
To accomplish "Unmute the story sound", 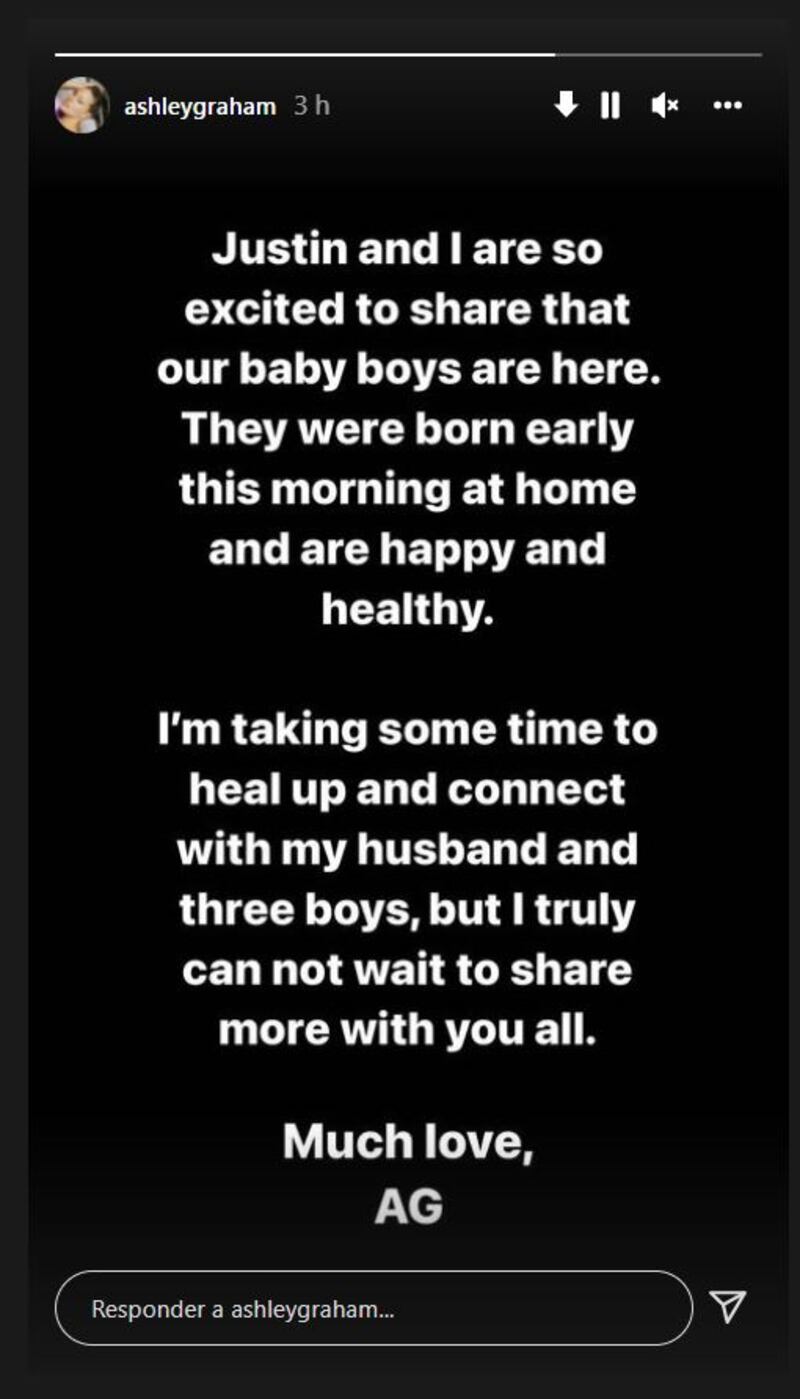I will pyautogui.click(x=665, y=105).
